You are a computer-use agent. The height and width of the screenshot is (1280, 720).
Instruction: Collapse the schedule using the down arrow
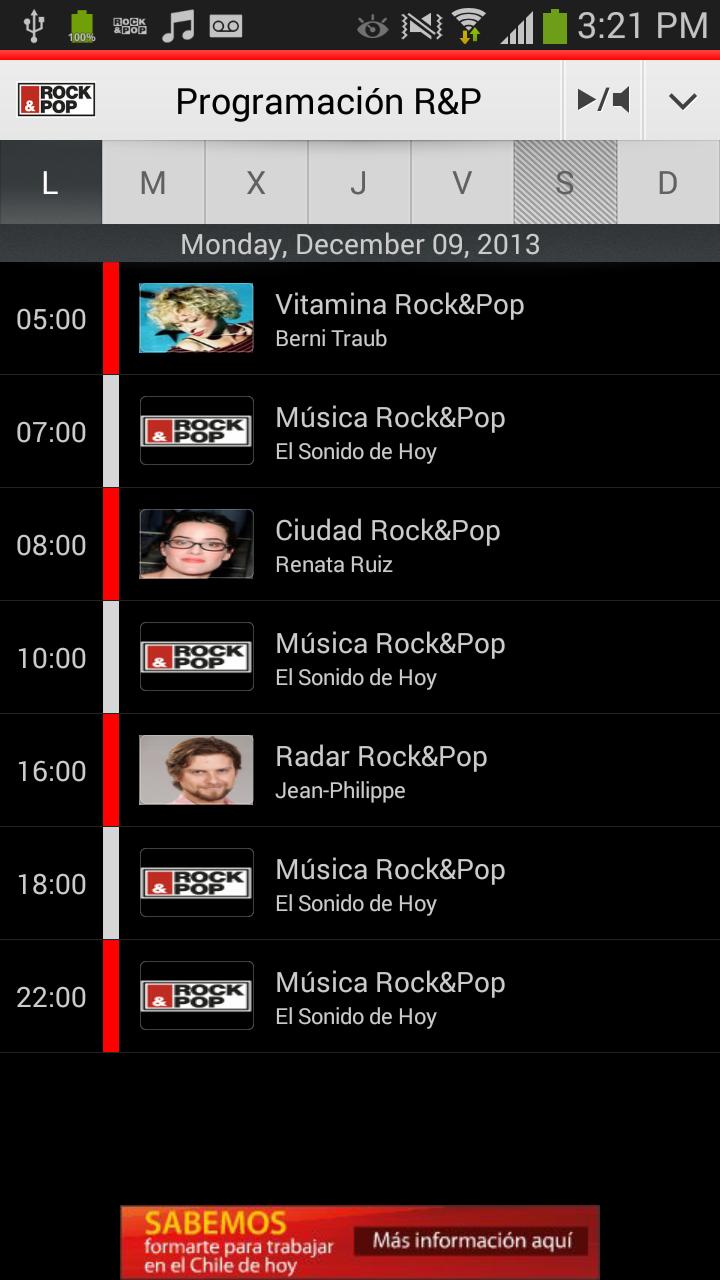(x=682, y=99)
